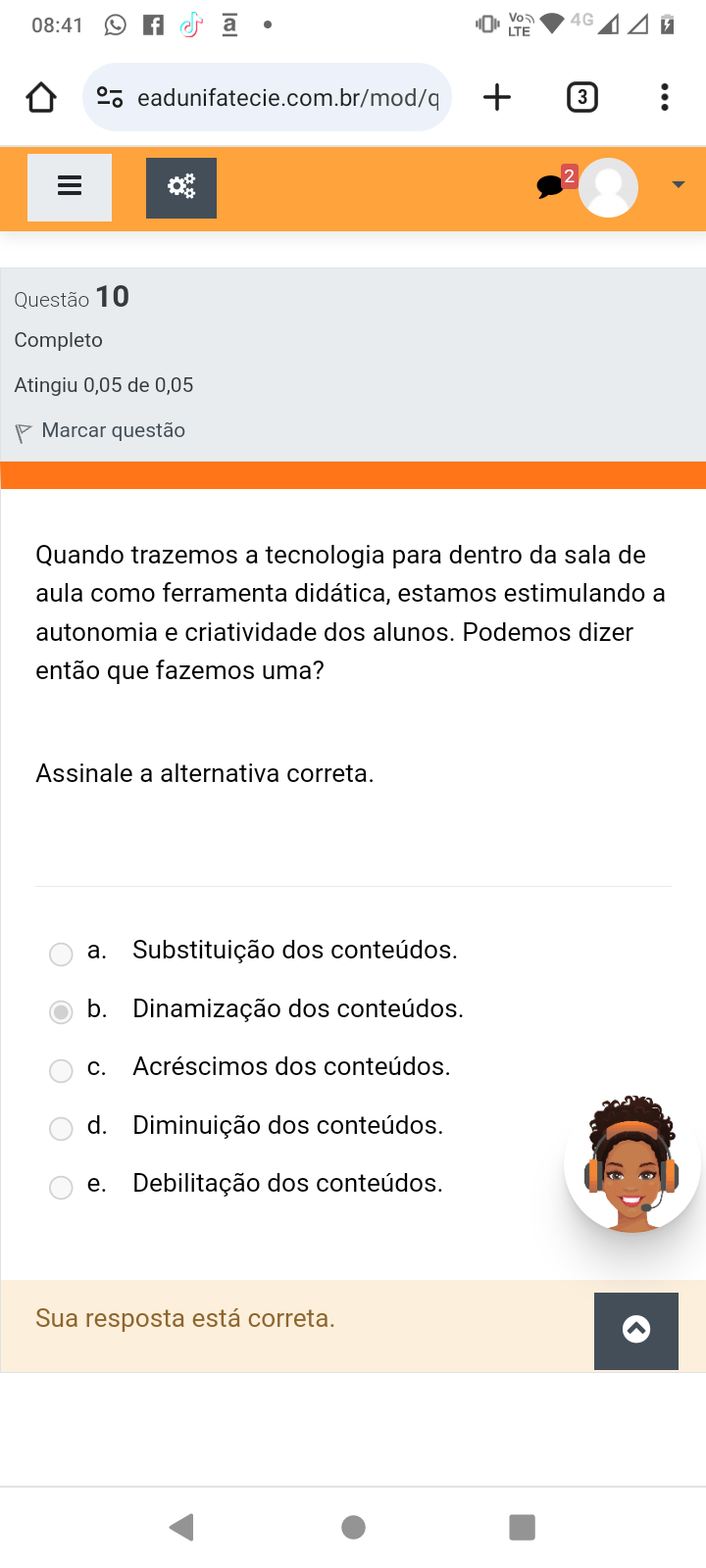Choose option c. Acréscimos dos conteúdos
This screenshot has height=1568, width=706.
pos(61,1070)
